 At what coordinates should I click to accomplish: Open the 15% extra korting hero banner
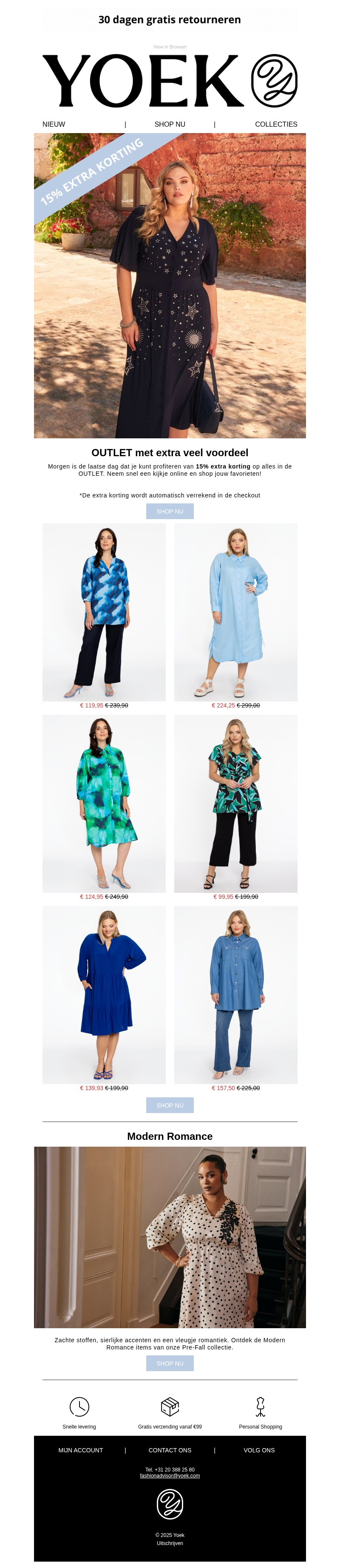[x=170, y=286]
